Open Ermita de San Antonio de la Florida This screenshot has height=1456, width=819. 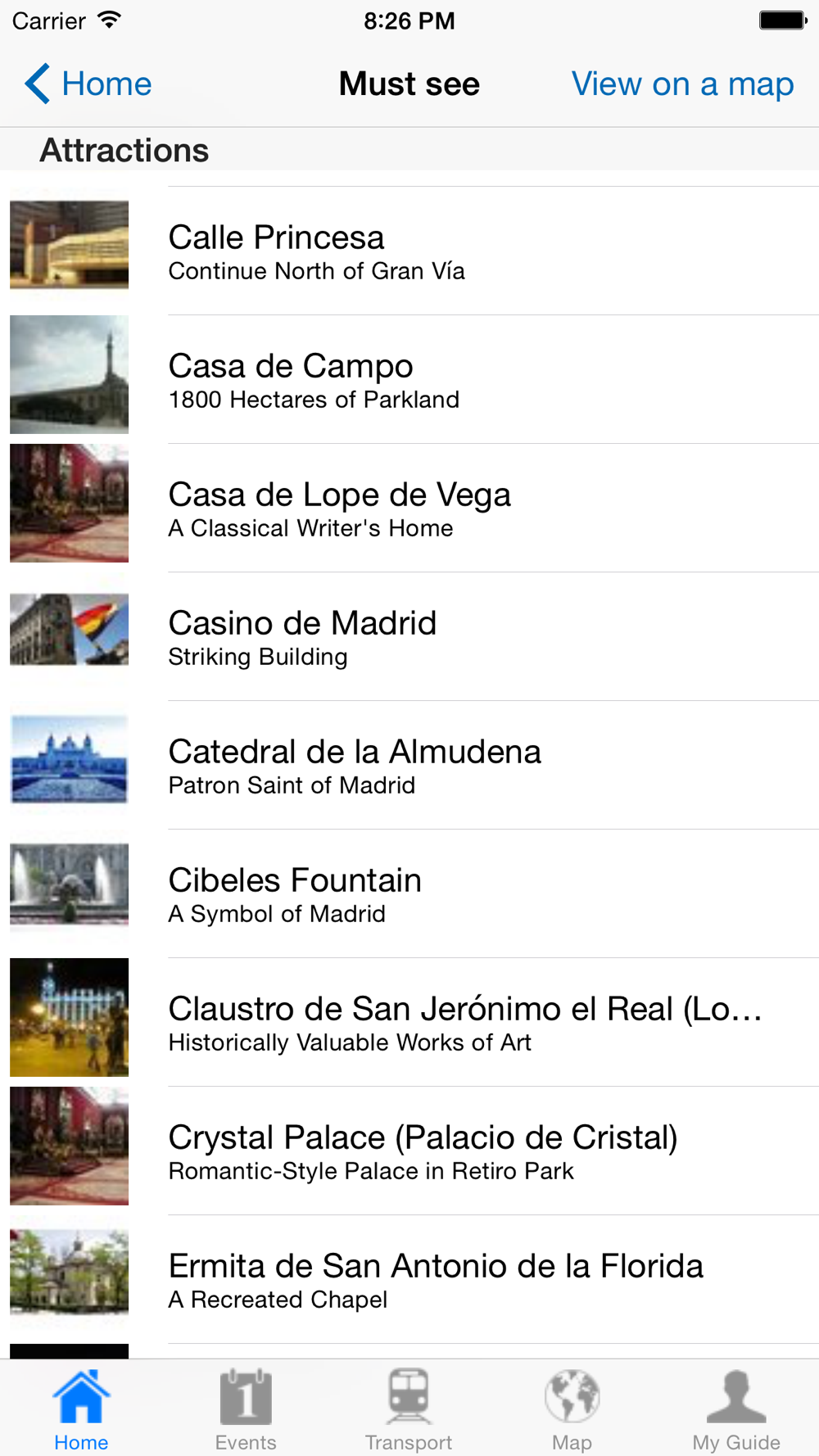[x=409, y=1279]
